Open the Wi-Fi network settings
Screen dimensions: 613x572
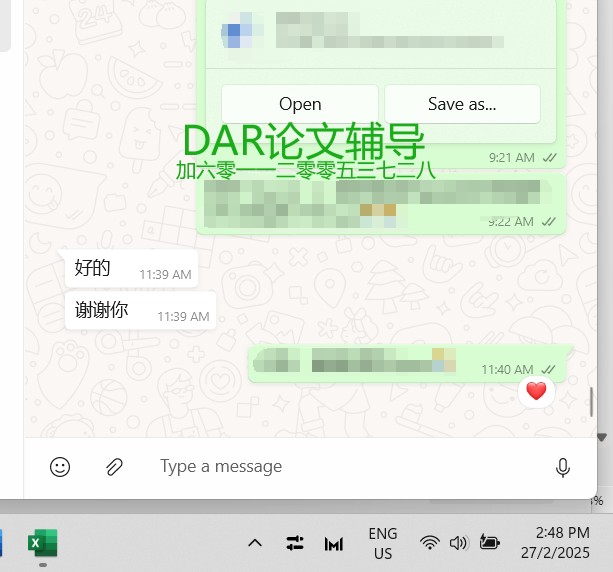tap(429, 543)
